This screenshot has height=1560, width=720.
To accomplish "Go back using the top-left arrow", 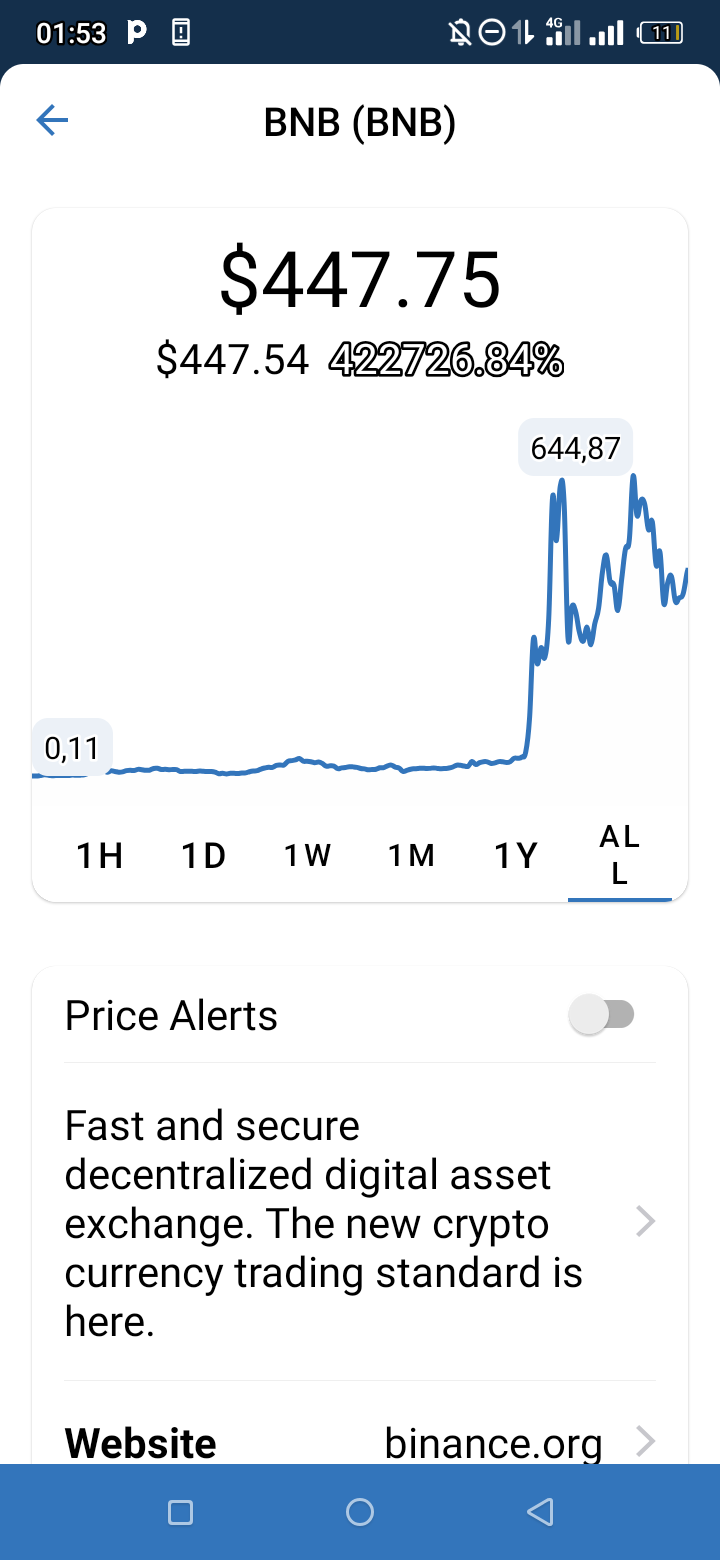I will point(52,122).
